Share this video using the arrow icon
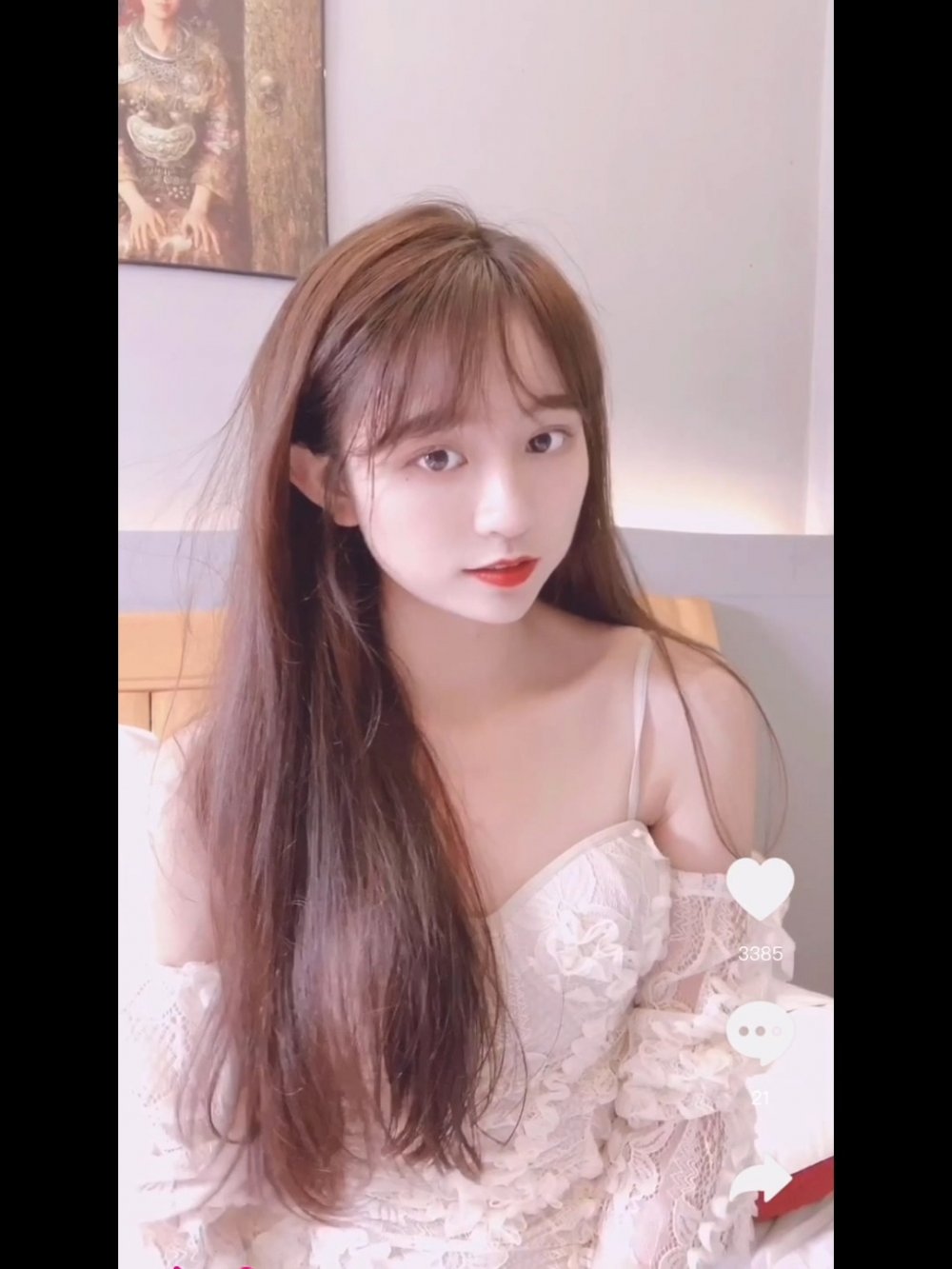The image size is (952, 1269). point(761,1182)
